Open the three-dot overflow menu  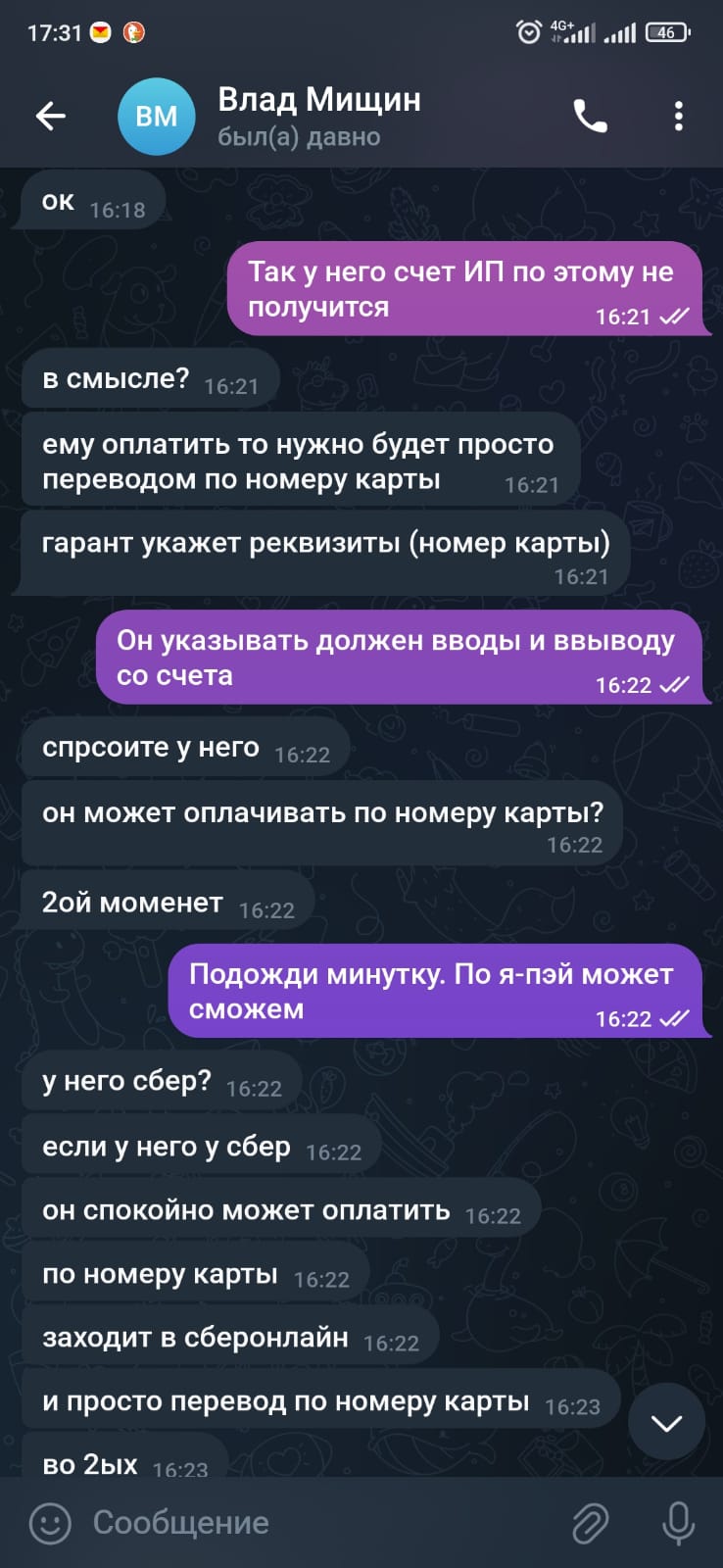(x=678, y=117)
